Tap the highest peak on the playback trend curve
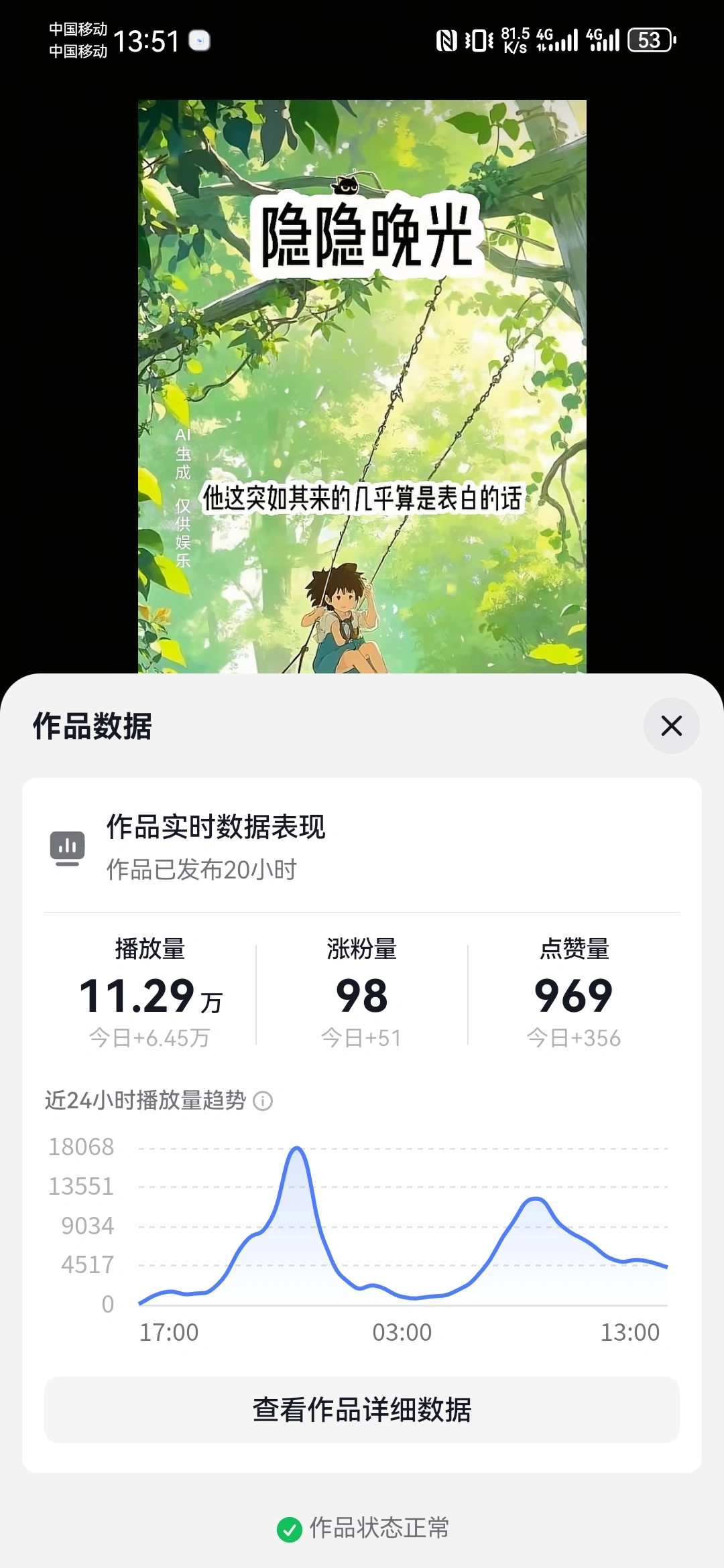 297,1146
